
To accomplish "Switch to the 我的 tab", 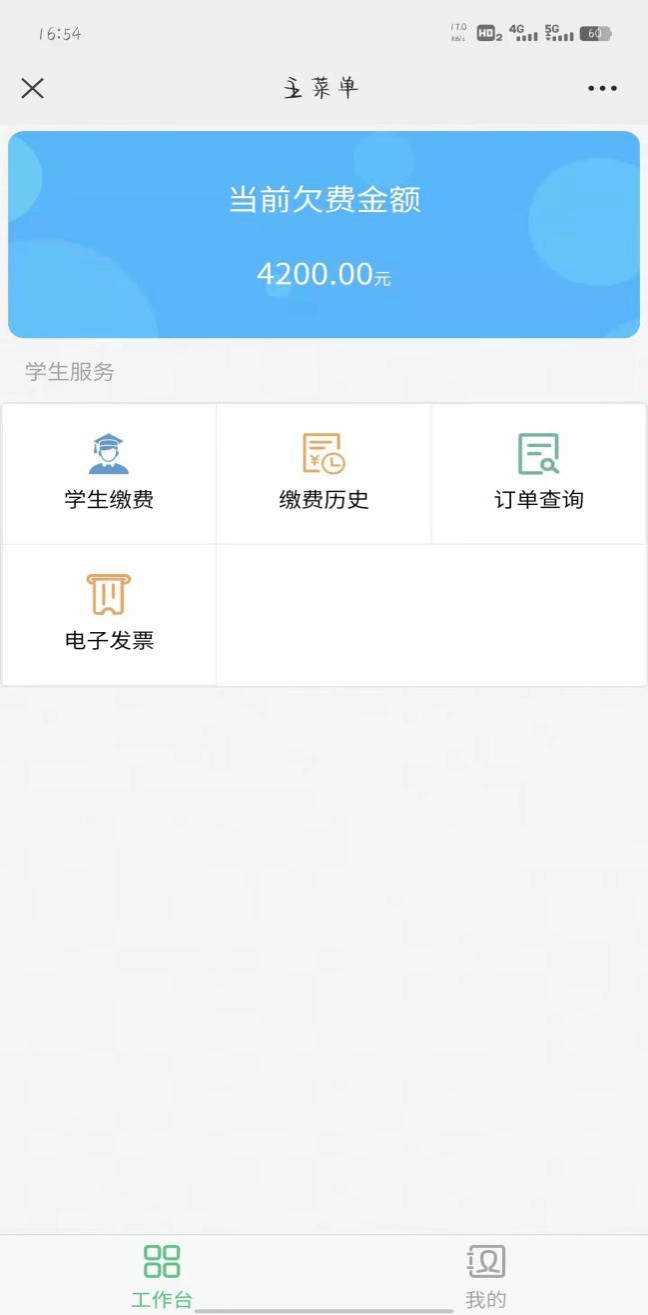I will (486, 1276).
